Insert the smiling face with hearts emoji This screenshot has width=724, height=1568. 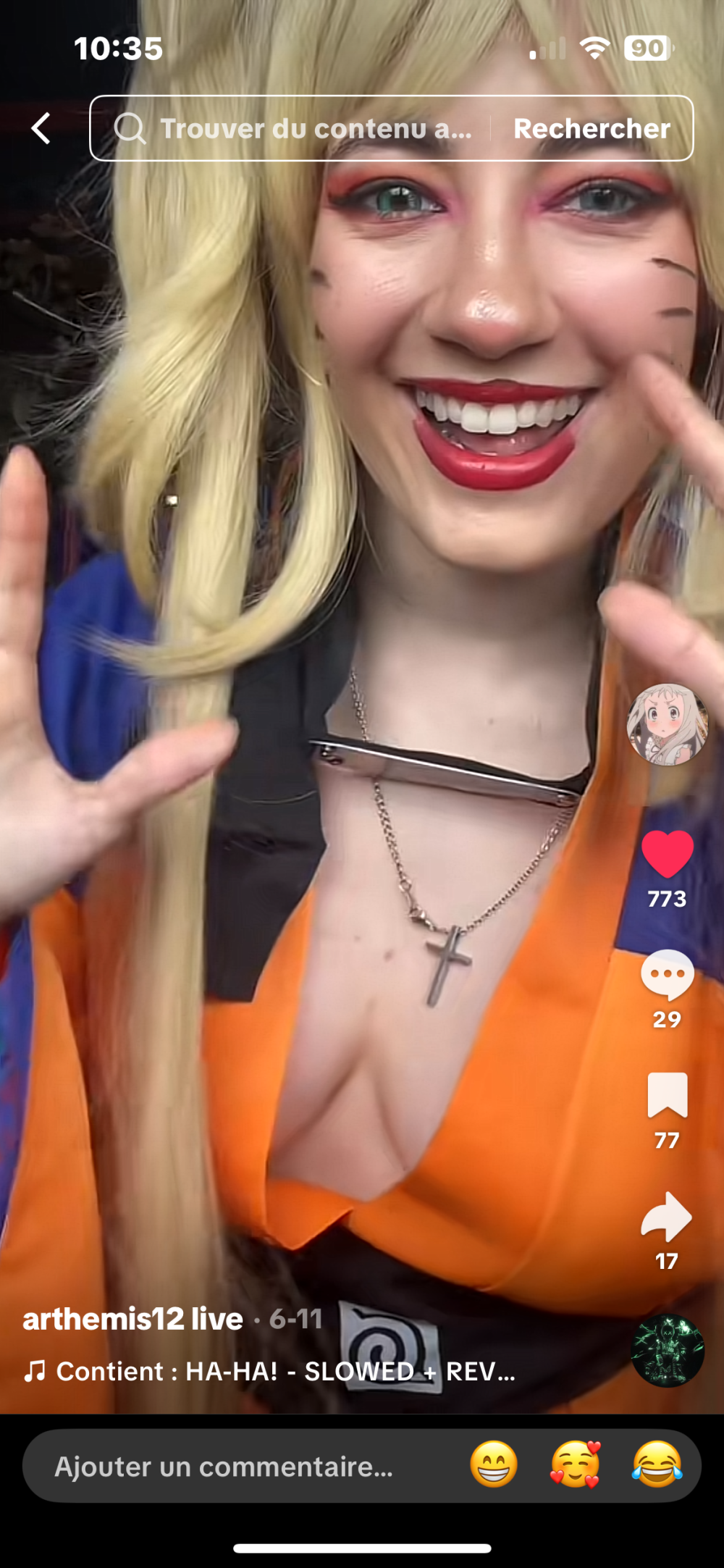[576, 1464]
